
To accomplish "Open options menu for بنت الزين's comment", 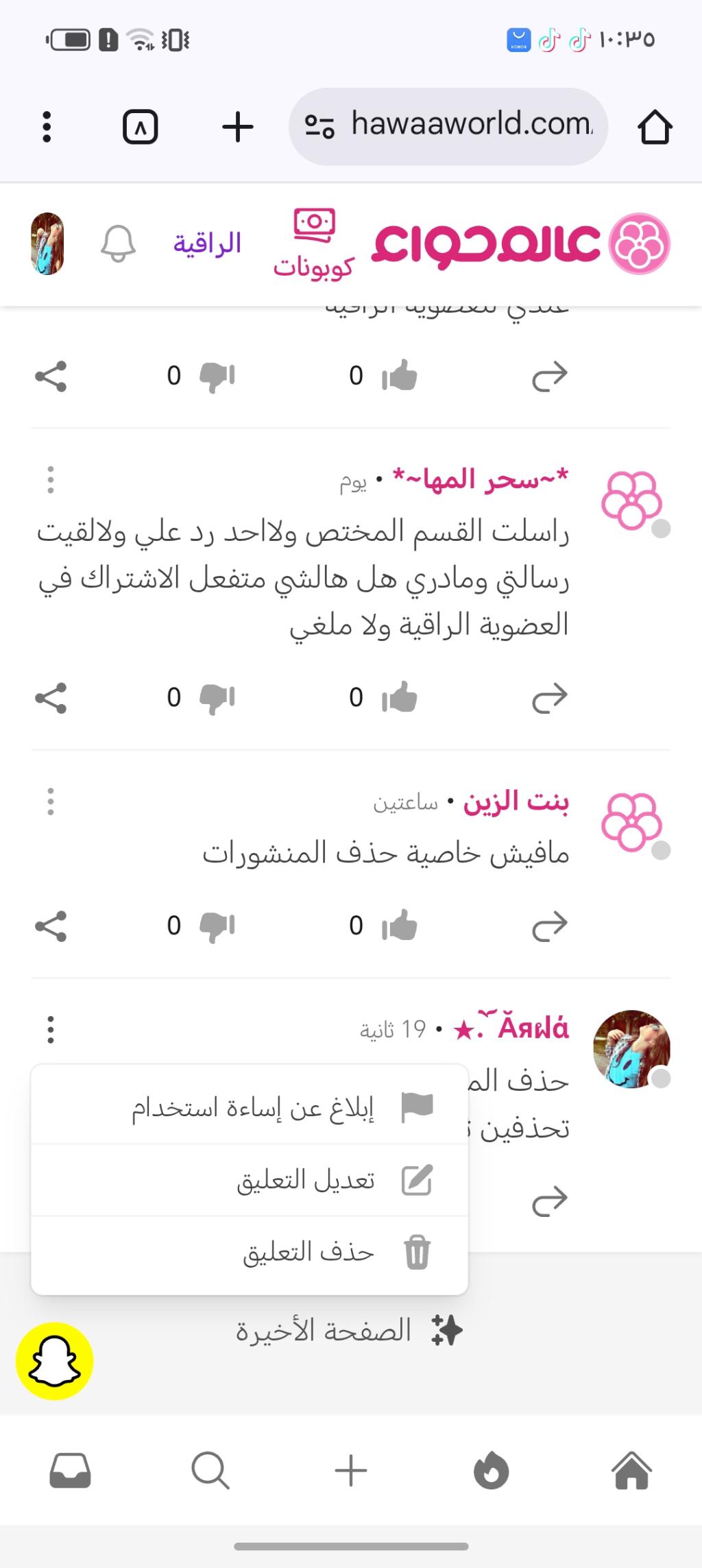I will click(51, 801).
